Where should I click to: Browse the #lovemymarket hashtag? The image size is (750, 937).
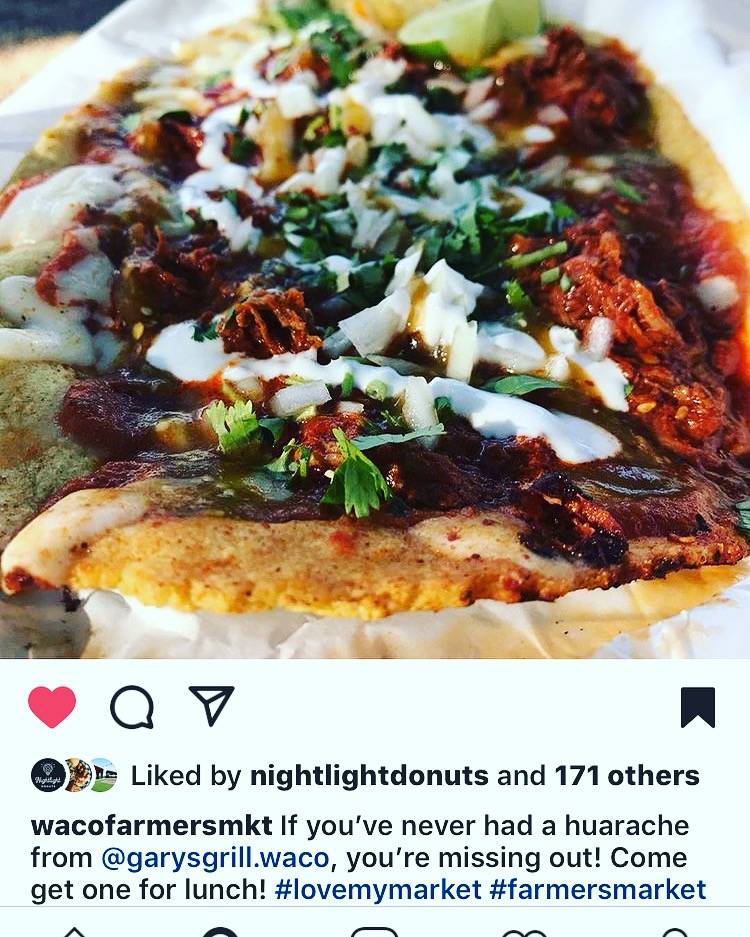click(x=378, y=889)
